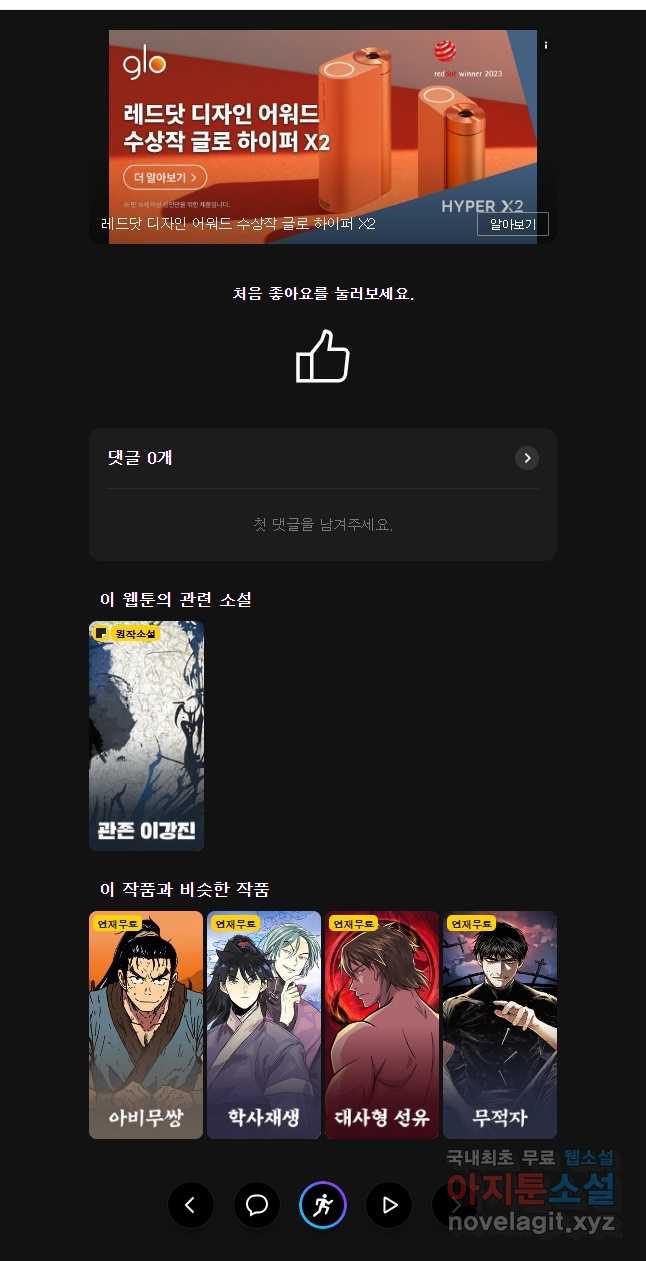Open the comment bubble in bottom bar

(257, 1205)
